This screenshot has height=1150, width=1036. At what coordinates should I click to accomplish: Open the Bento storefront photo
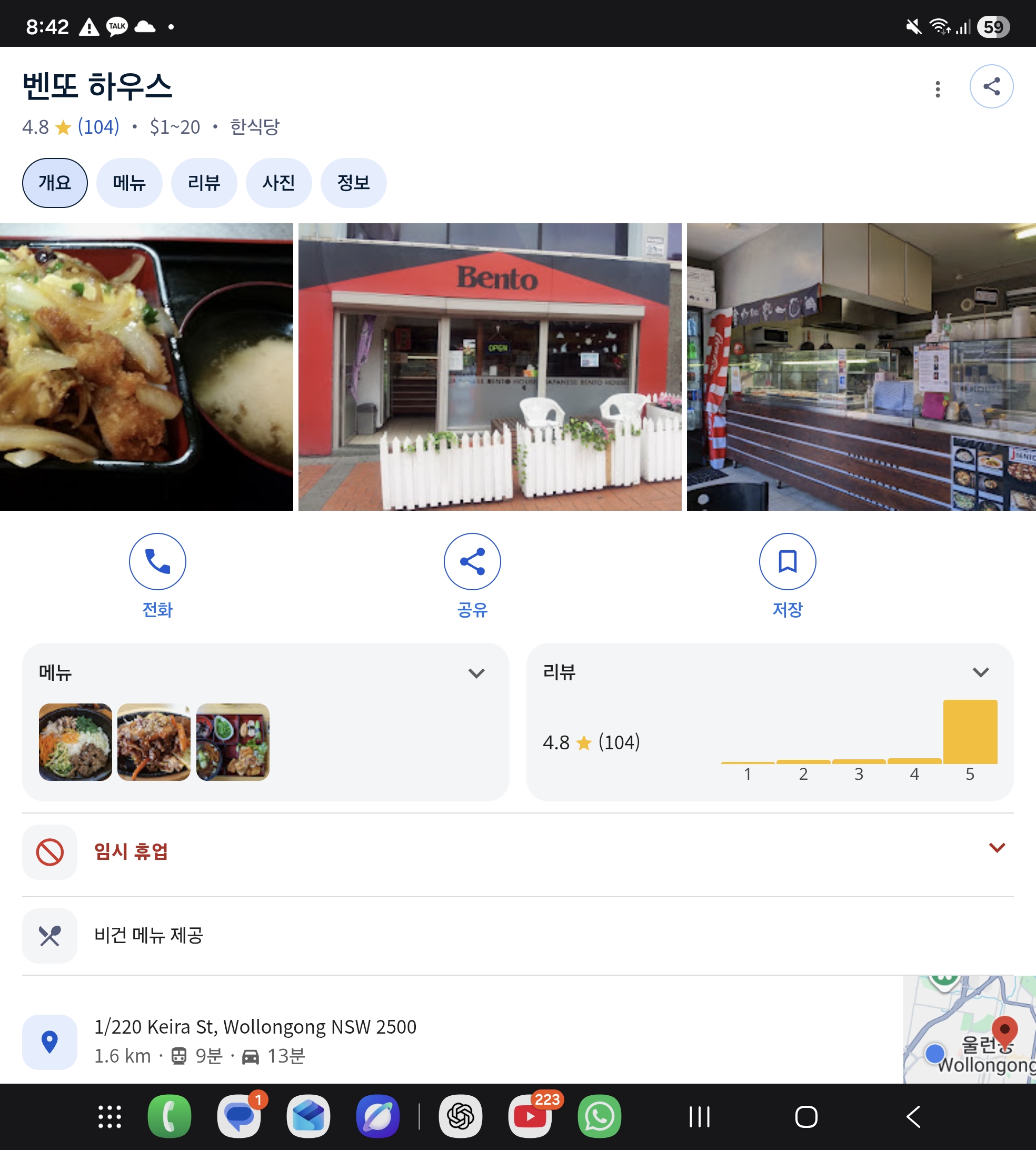[490, 366]
